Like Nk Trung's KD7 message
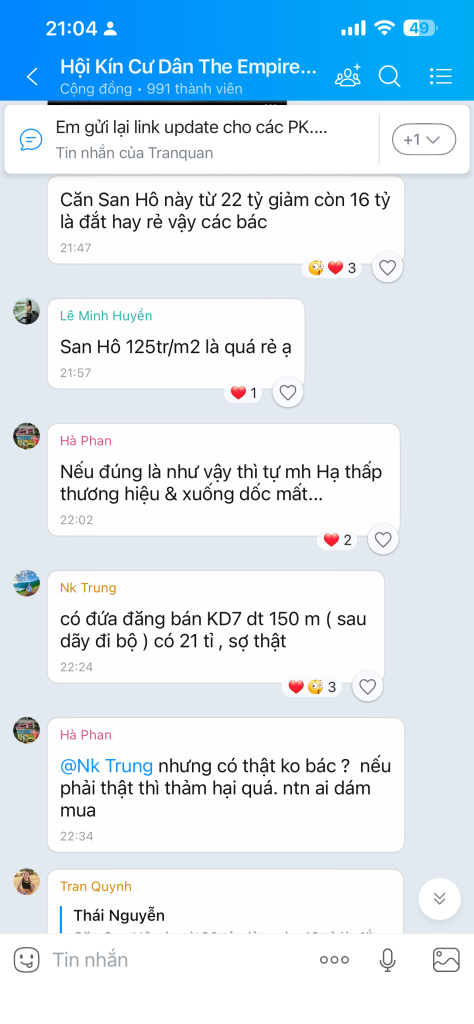474x1024 pixels. point(368,686)
